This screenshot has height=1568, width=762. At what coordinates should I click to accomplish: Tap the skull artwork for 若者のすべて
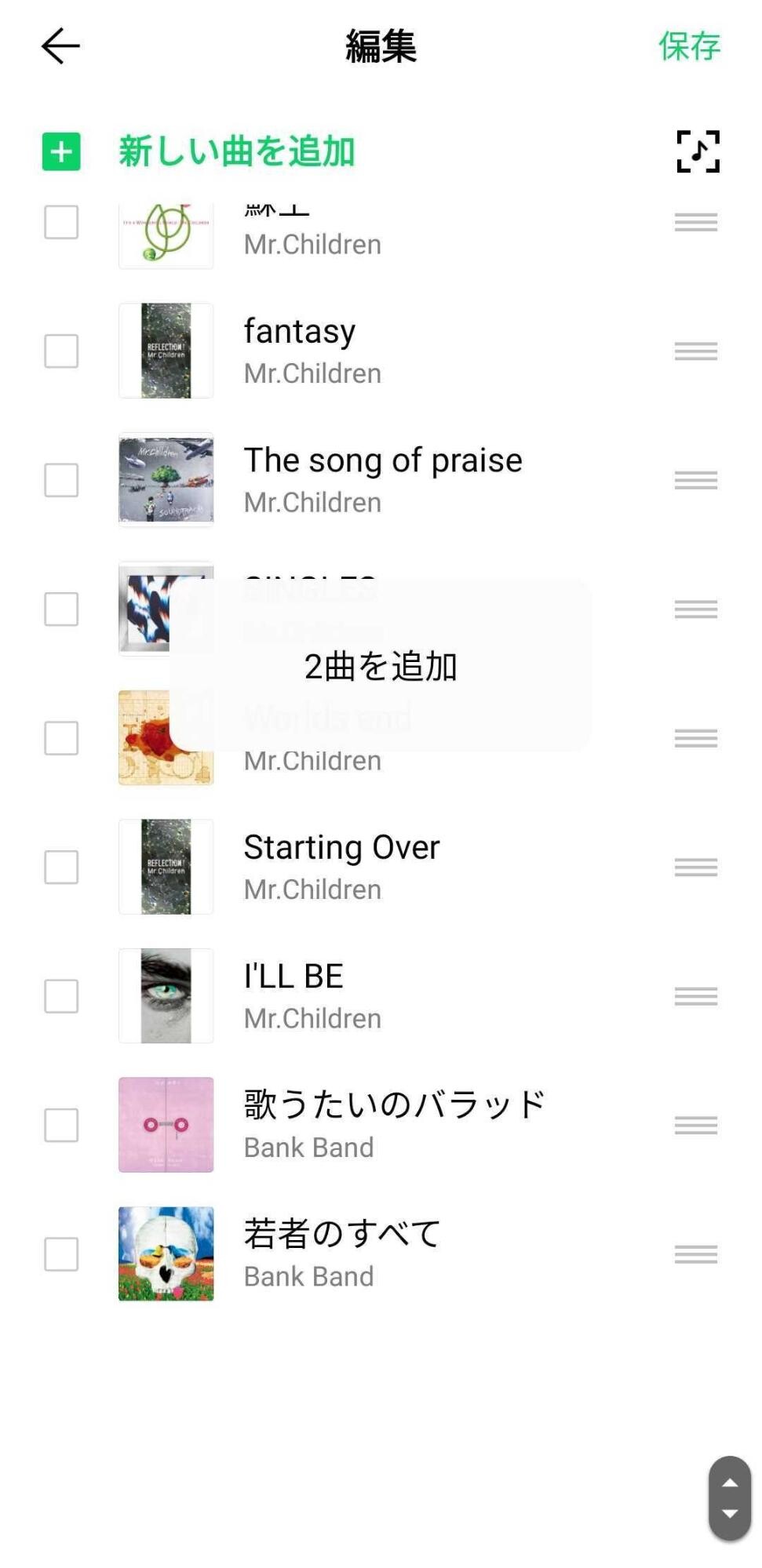[x=166, y=1254]
